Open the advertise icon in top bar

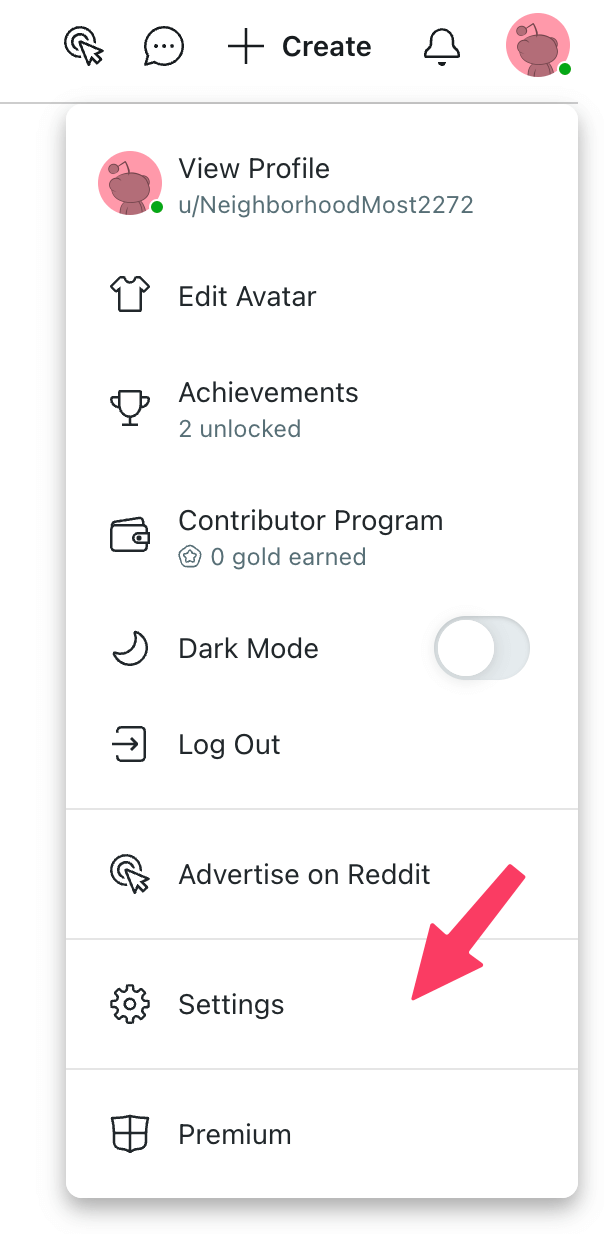84,46
